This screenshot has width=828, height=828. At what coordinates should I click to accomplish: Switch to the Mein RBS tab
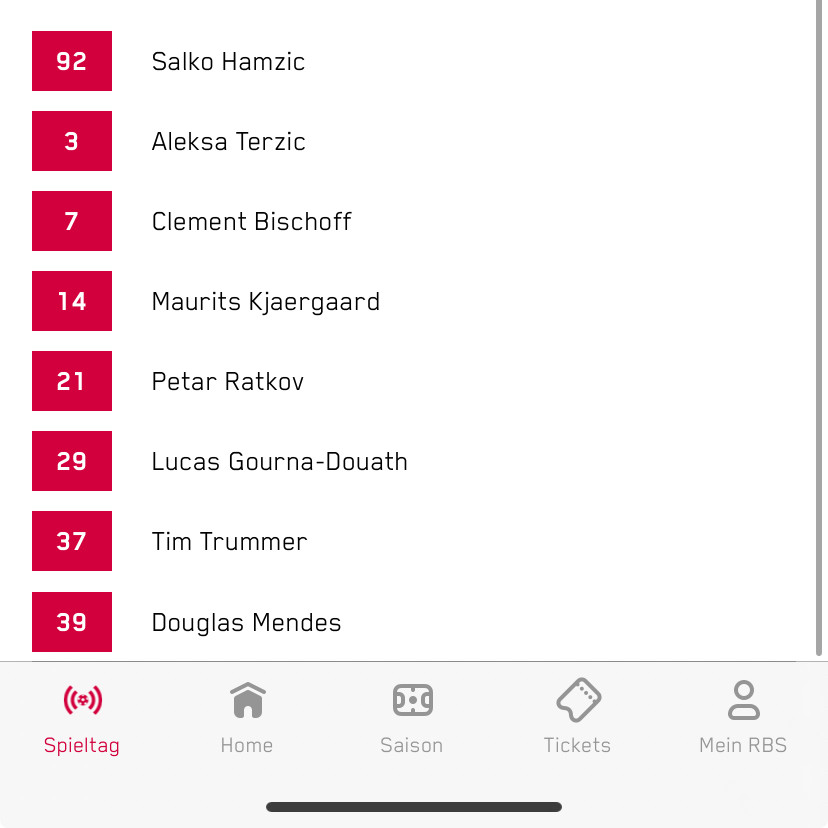click(x=743, y=717)
